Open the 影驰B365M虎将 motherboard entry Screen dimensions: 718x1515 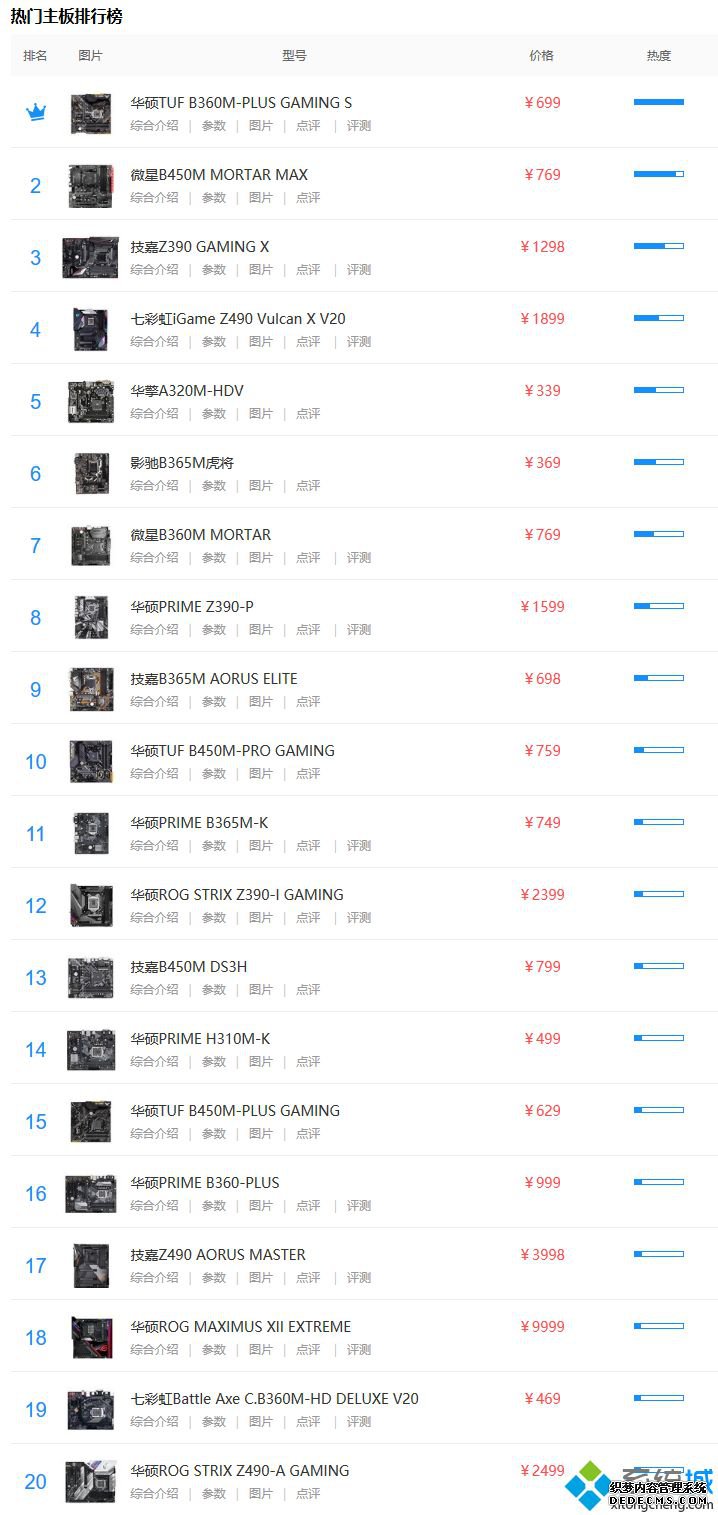pos(182,463)
